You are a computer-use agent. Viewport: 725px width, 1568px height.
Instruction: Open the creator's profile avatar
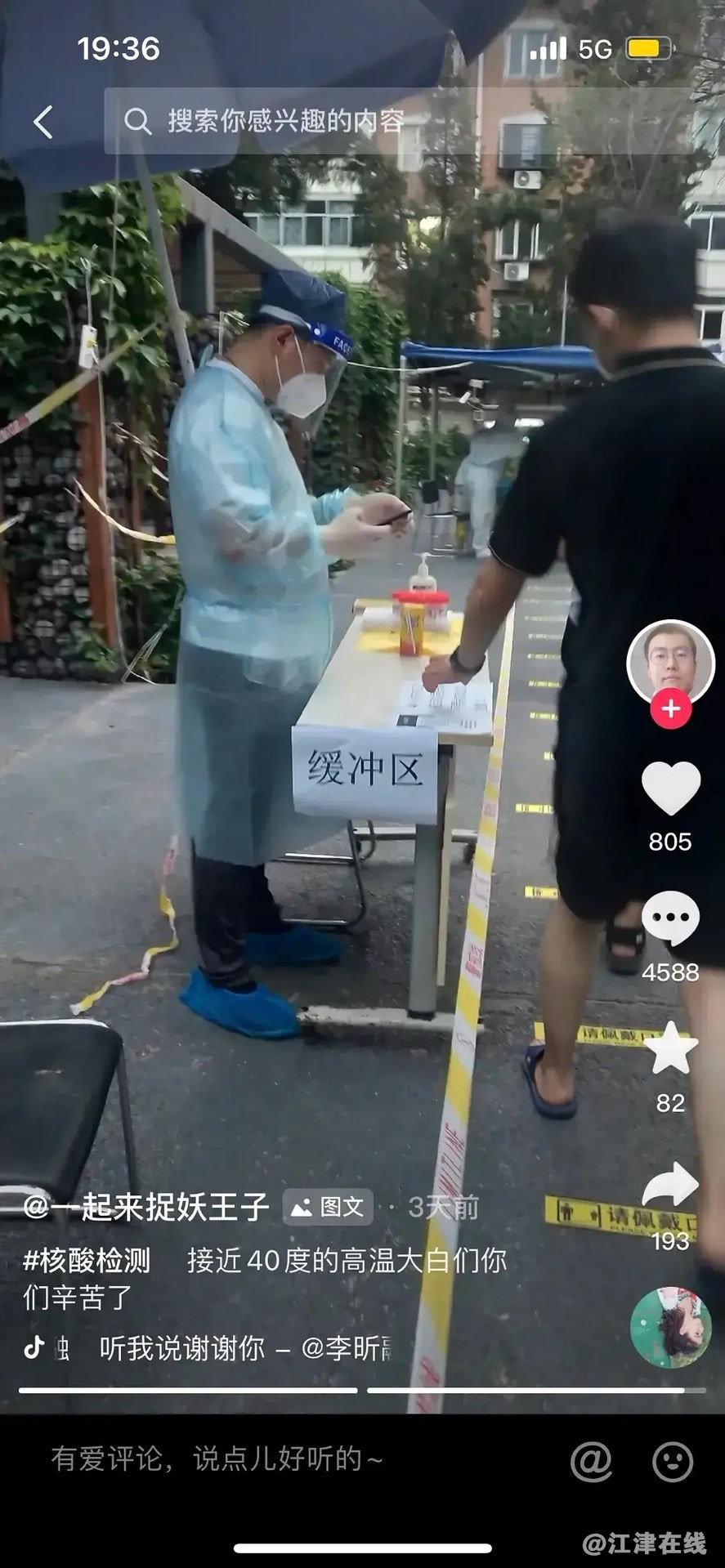(x=670, y=661)
